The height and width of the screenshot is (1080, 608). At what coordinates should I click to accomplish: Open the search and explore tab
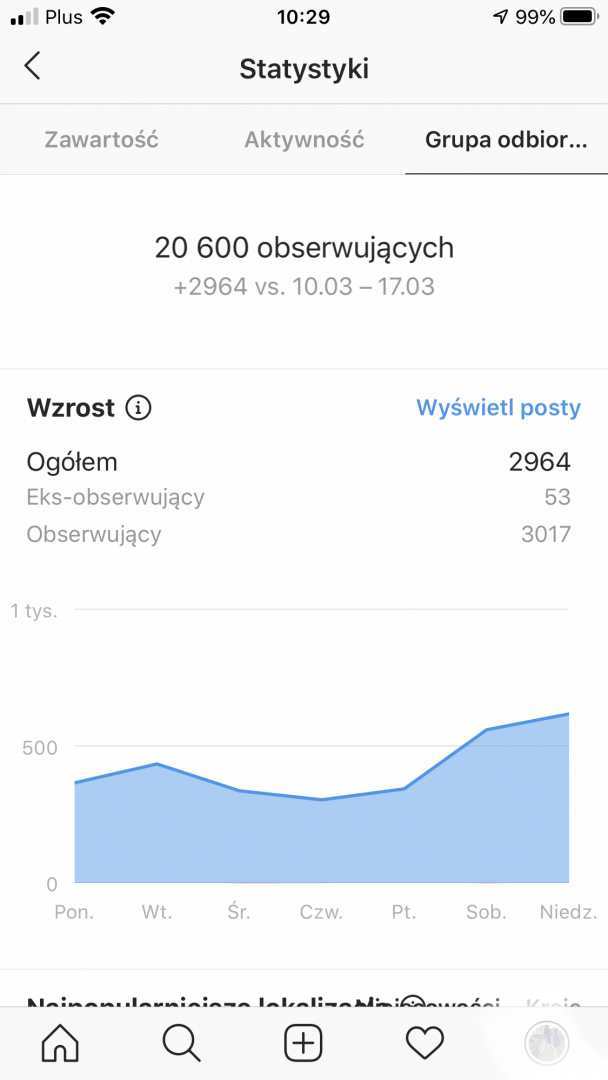(x=181, y=1043)
